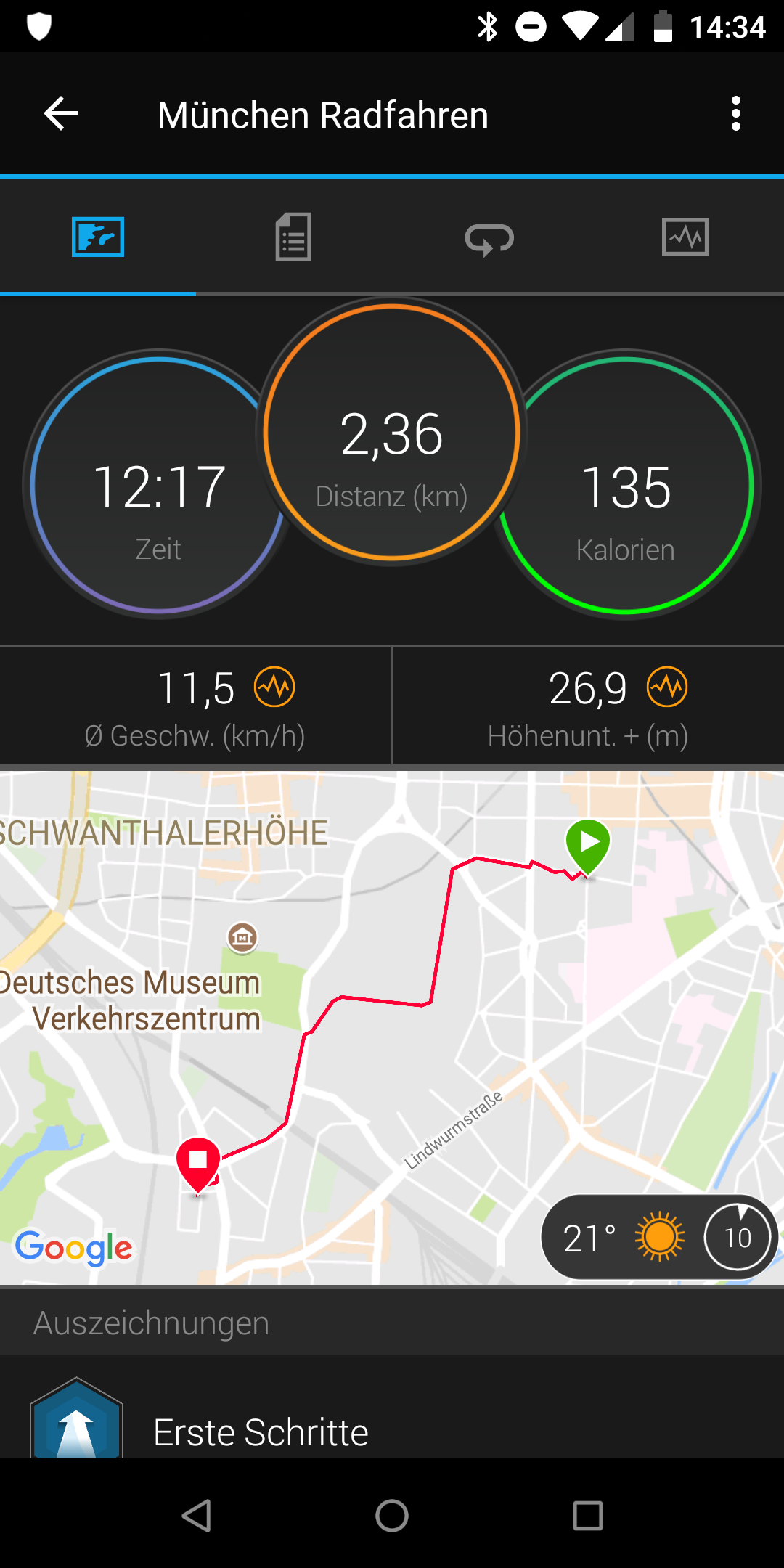Switch to the activity details list tab

pyautogui.click(x=293, y=237)
